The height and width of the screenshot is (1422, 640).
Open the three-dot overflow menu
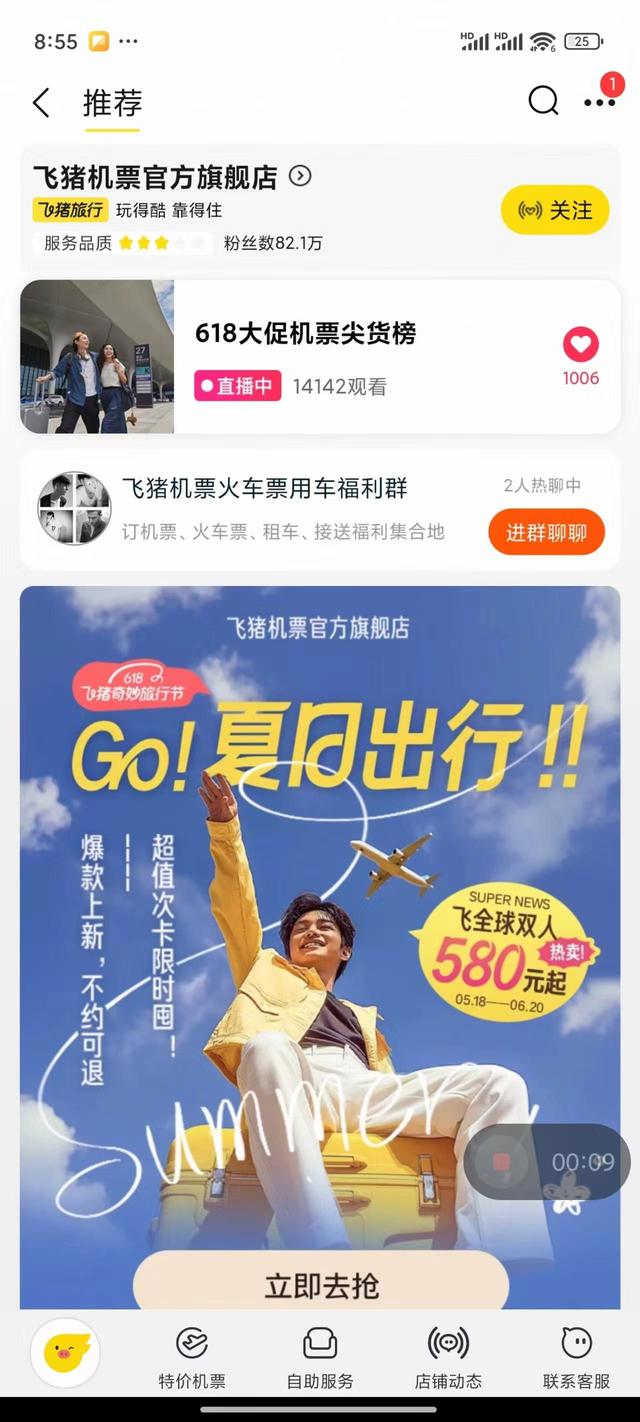click(600, 102)
